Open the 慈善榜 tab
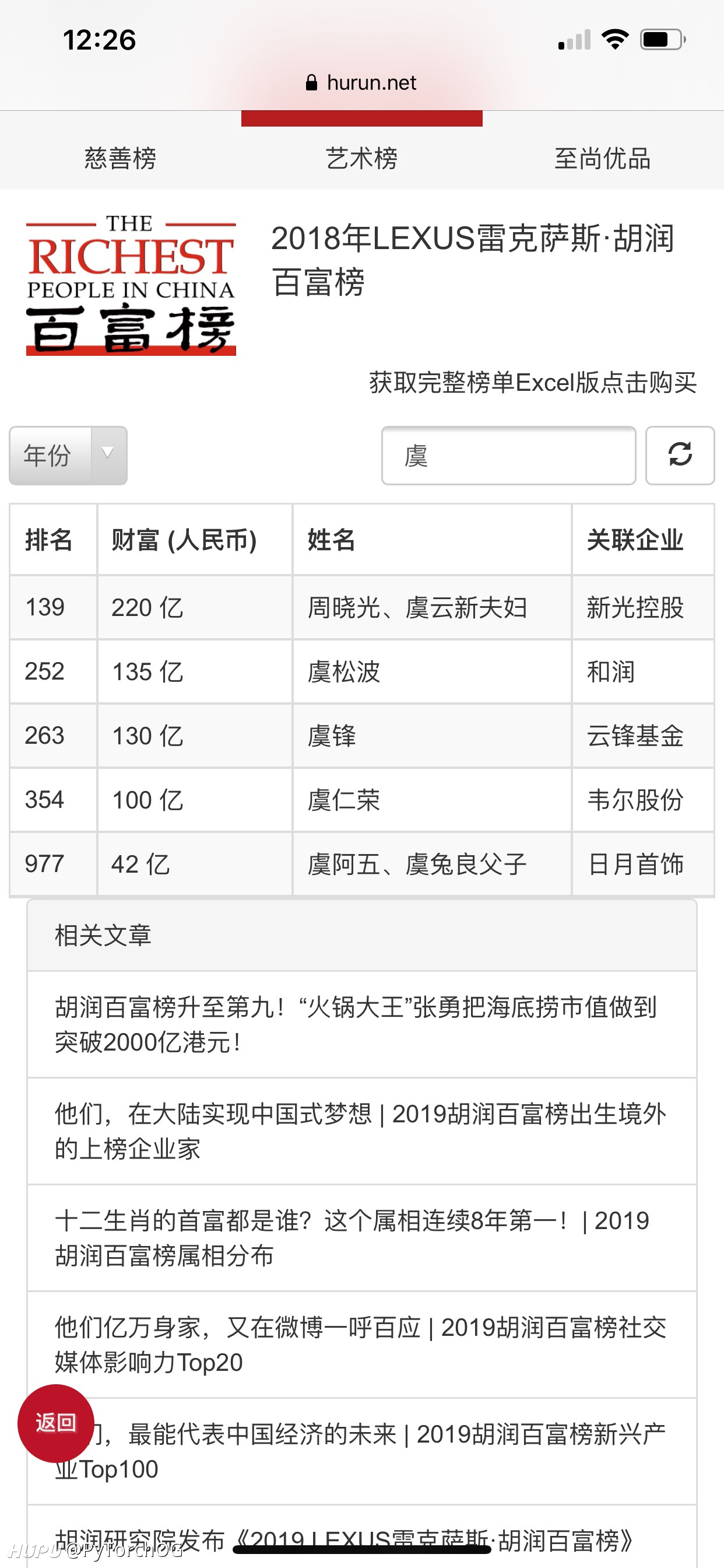 [x=121, y=158]
